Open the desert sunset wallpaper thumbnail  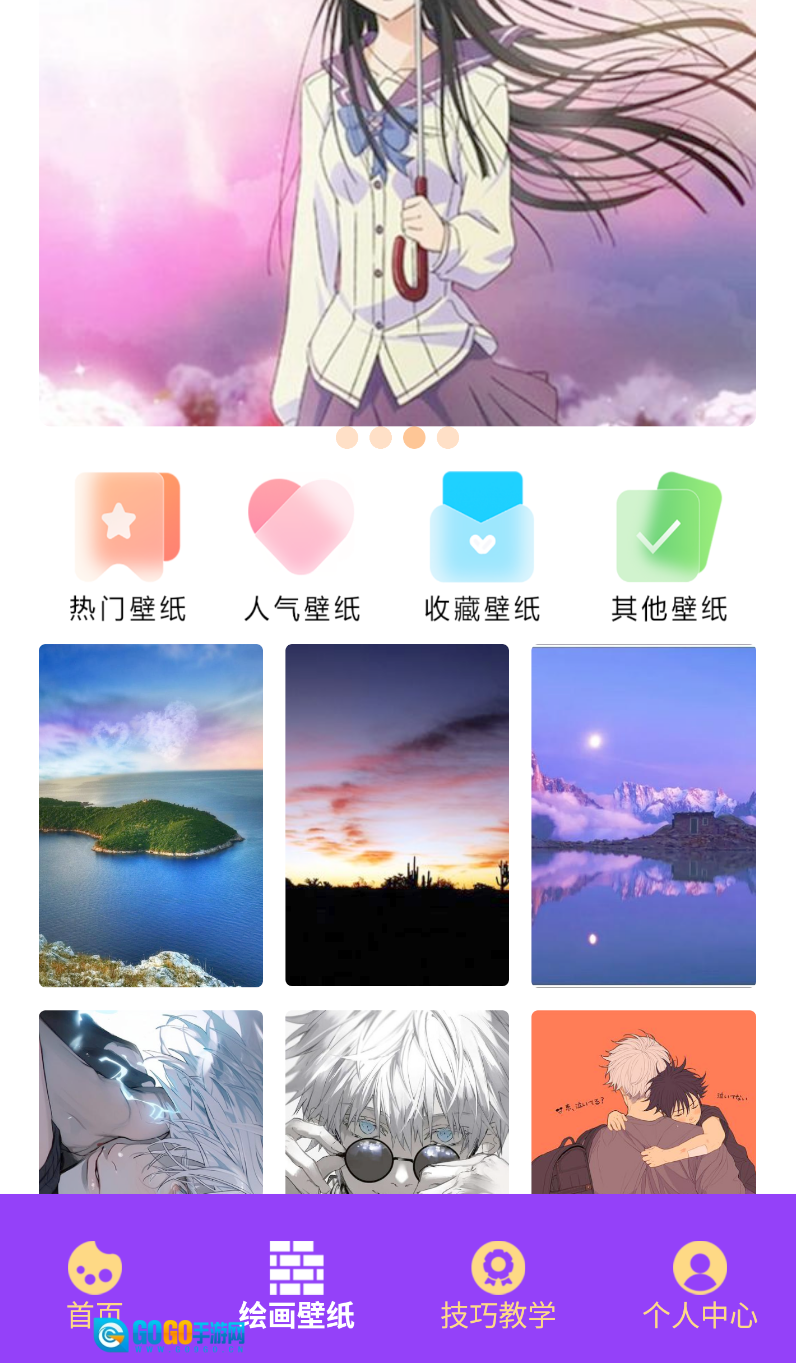pyautogui.click(x=397, y=815)
